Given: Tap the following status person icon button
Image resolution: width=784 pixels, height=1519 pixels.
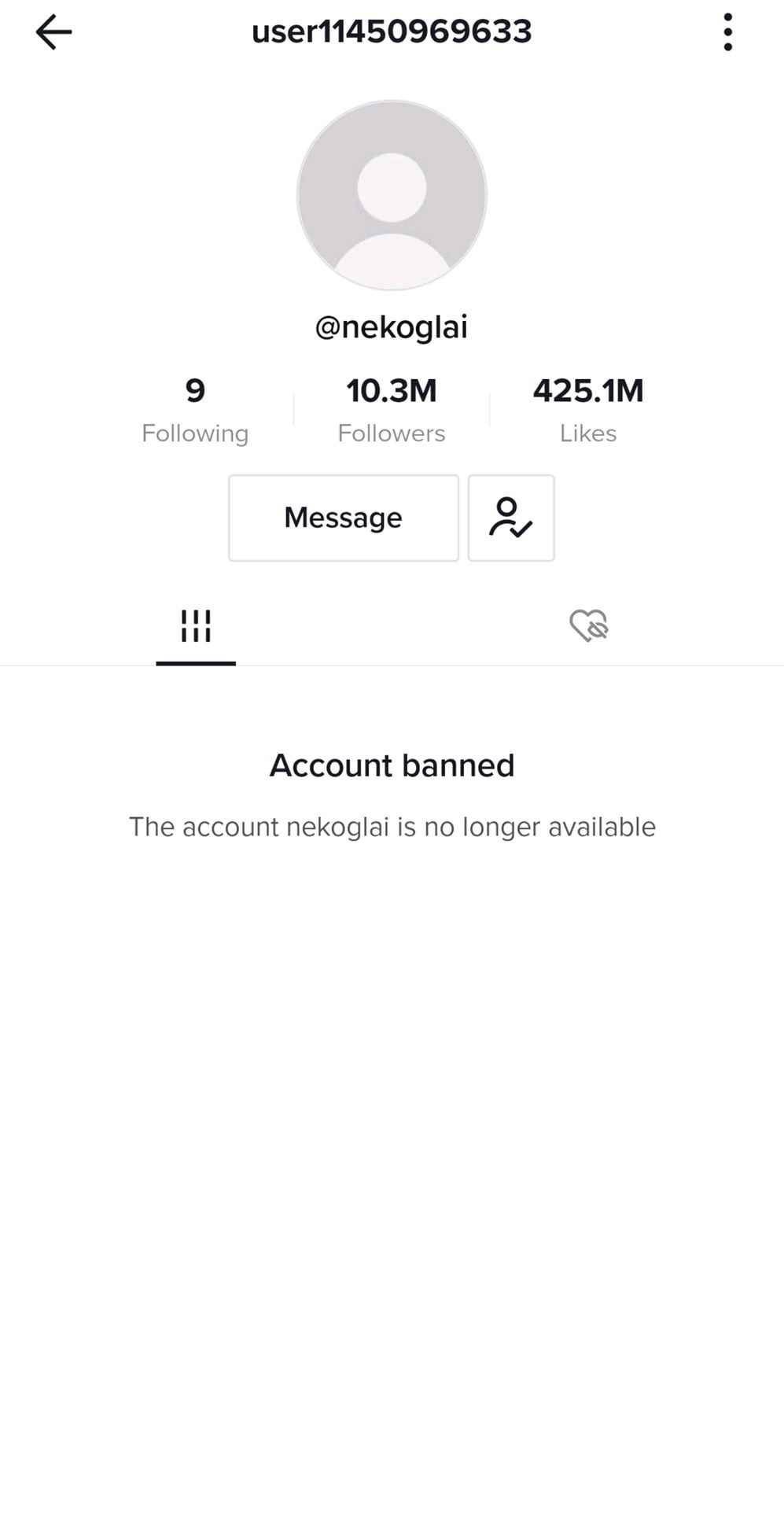Looking at the screenshot, I should pos(511,518).
